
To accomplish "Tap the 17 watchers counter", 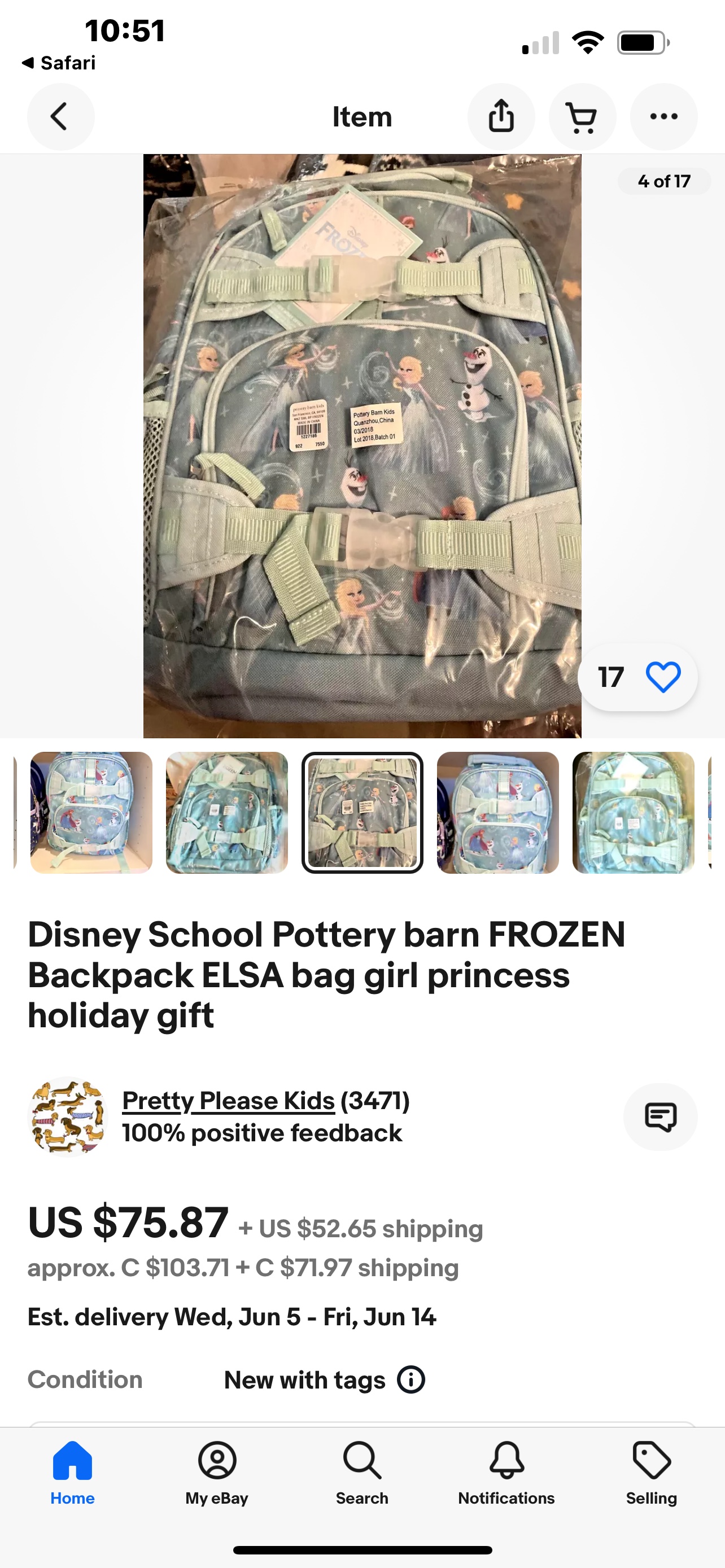I will click(x=610, y=676).
